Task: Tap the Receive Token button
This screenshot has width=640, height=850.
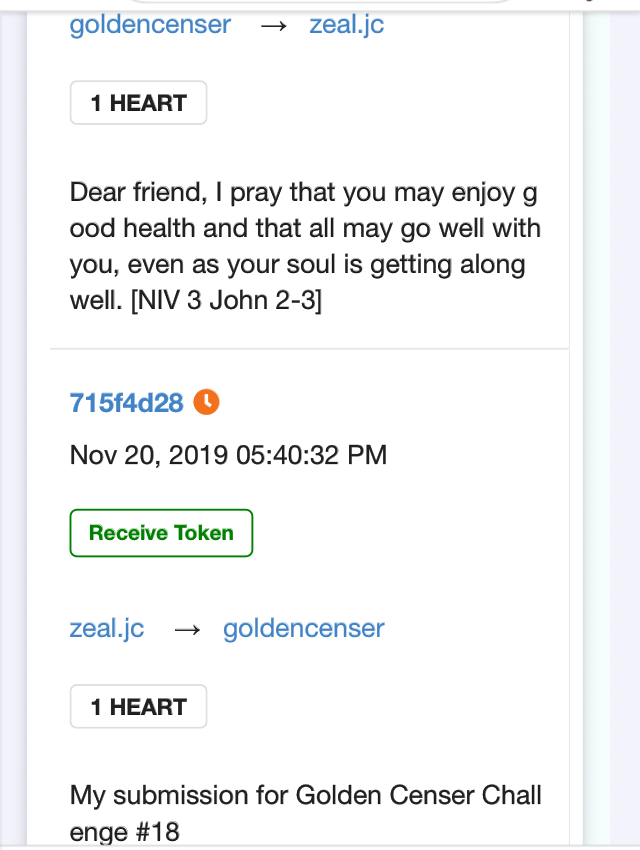Action: pos(161,533)
